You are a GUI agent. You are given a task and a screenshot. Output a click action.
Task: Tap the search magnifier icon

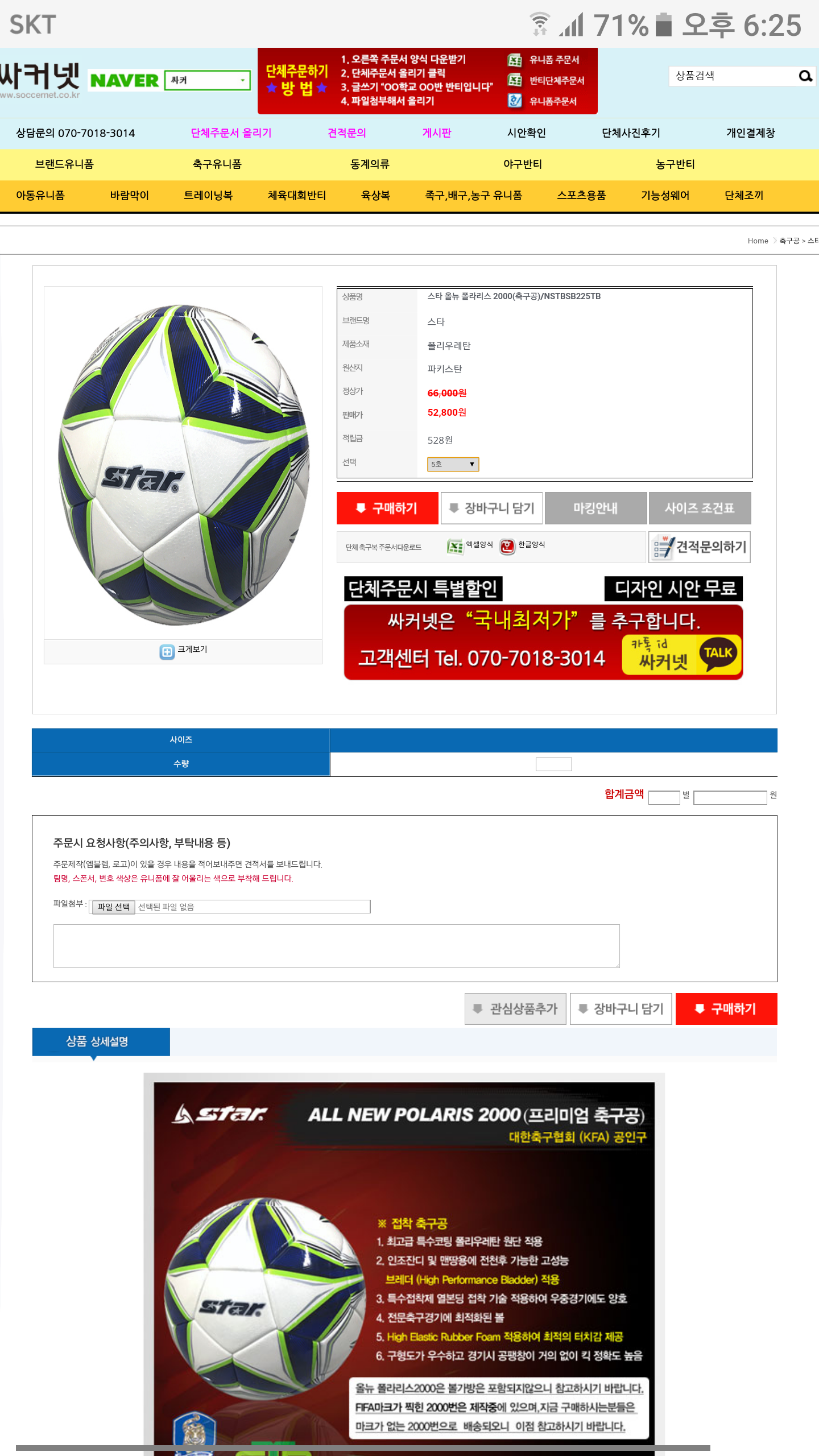pos(805,76)
